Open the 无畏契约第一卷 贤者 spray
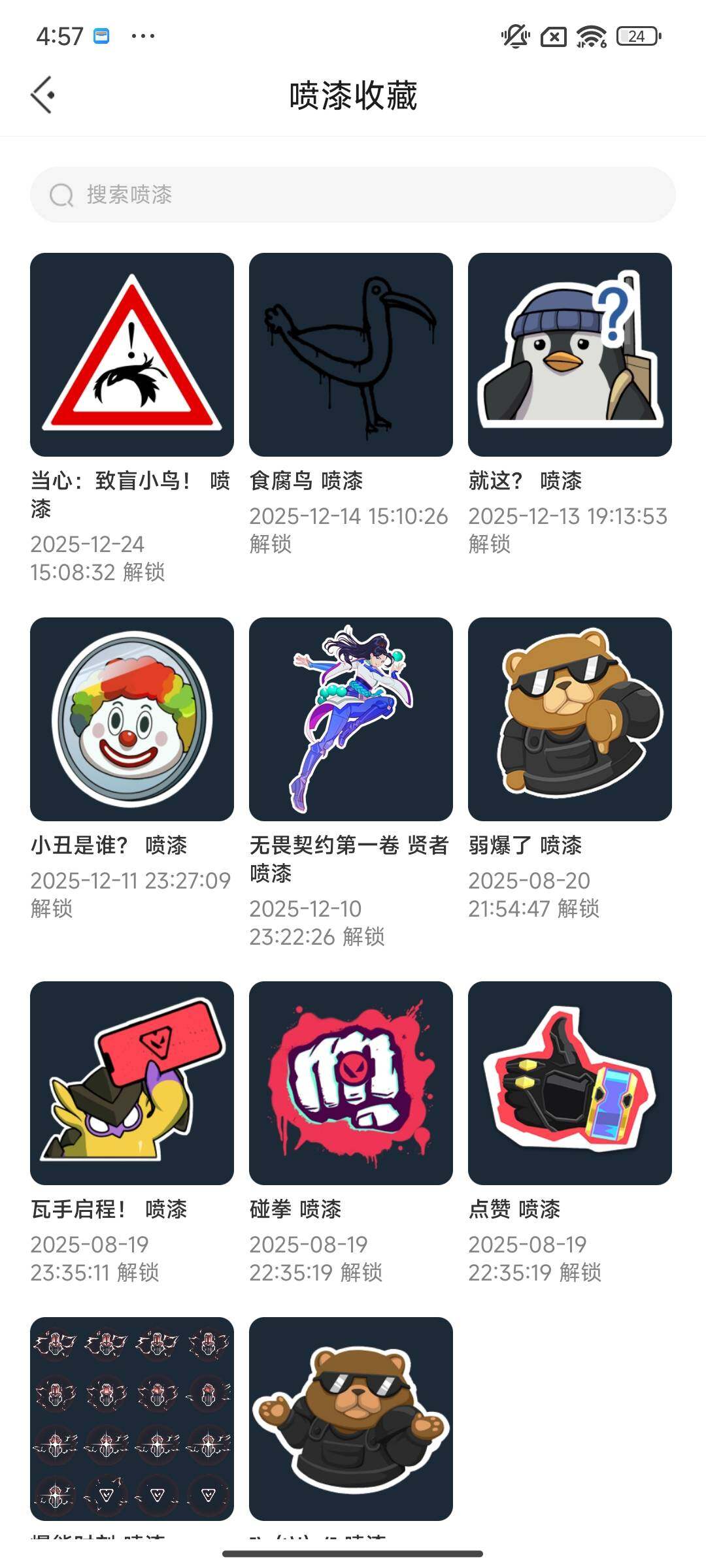 (350, 717)
